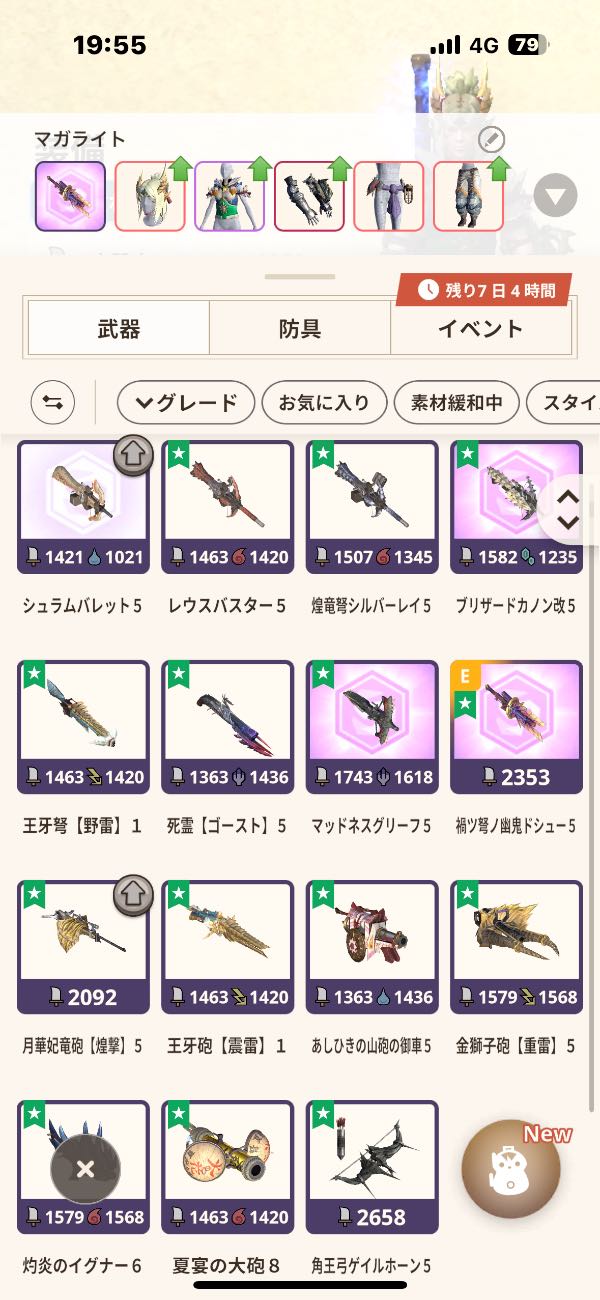Open the New Palico helper button
600x1300 pixels.
(x=511, y=1169)
